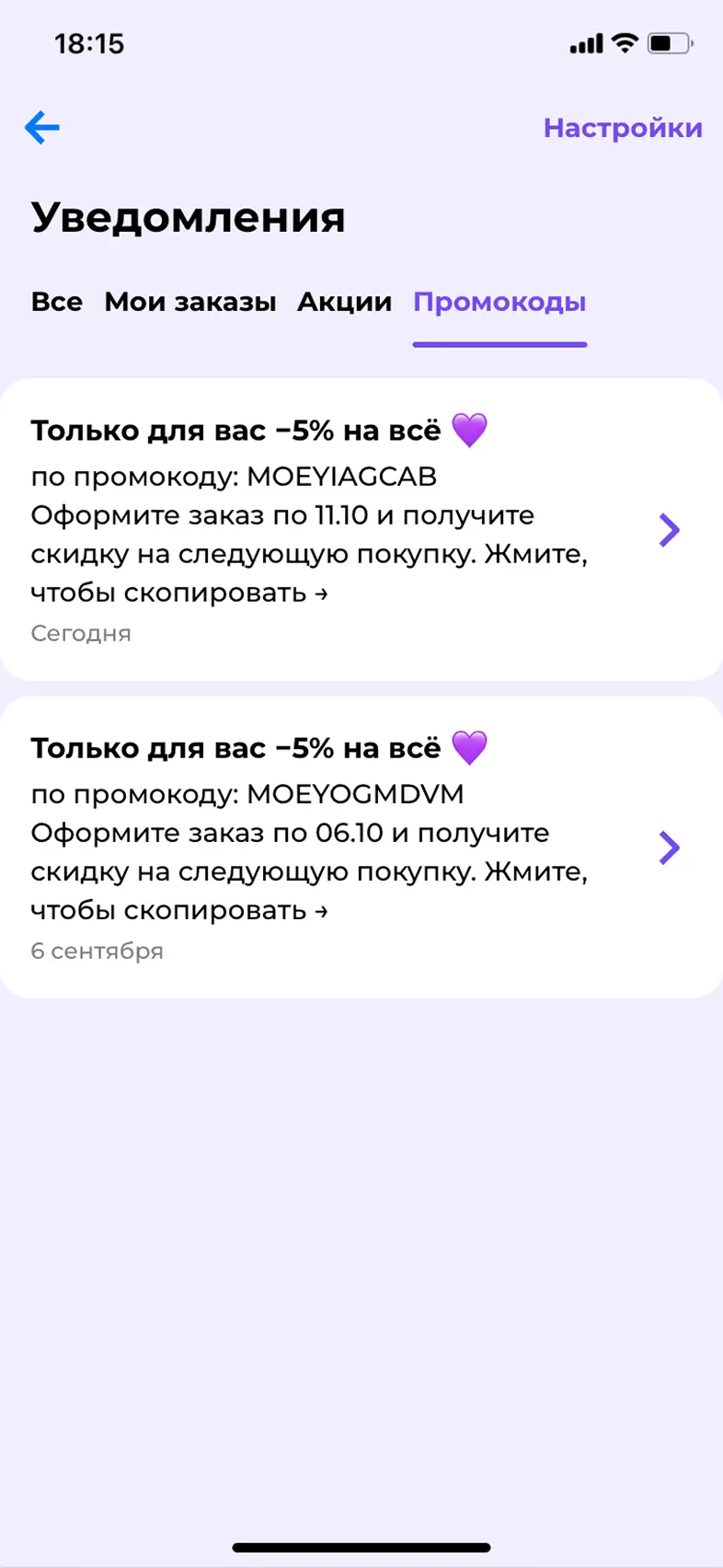
Task: Switch to the Все tab
Action: pos(57,302)
